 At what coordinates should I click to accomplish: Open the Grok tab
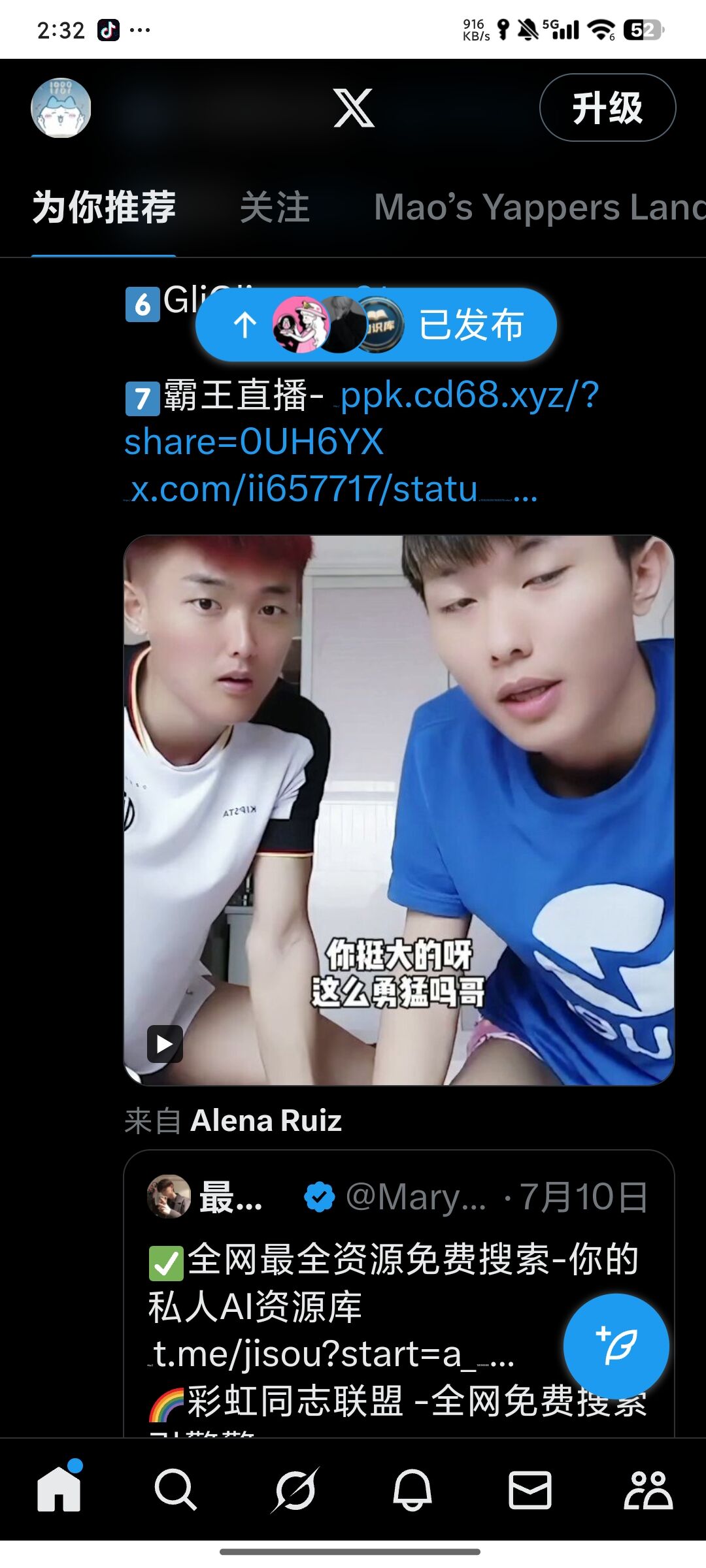(x=295, y=1490)
